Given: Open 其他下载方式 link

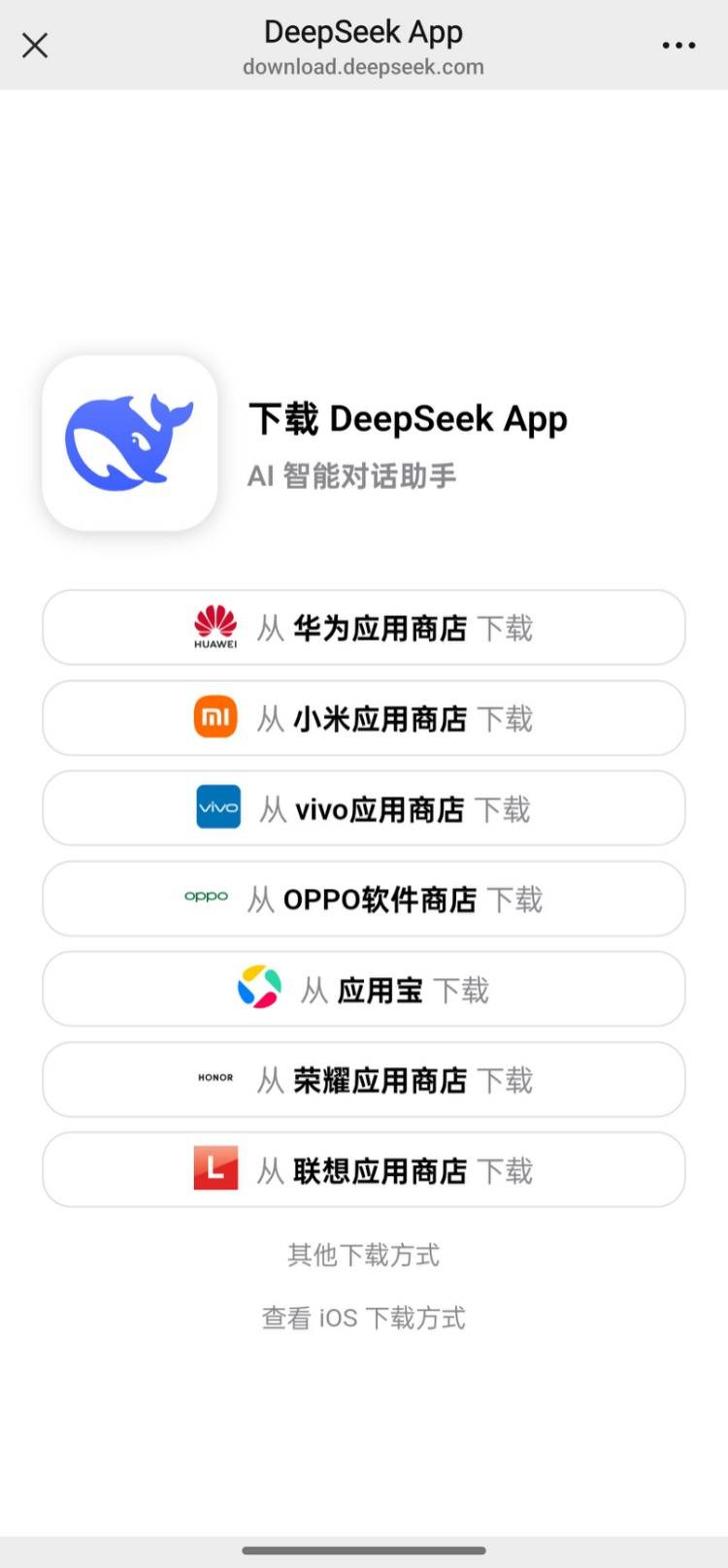Looking at the screenshot, I should [x=363, y=1255].
